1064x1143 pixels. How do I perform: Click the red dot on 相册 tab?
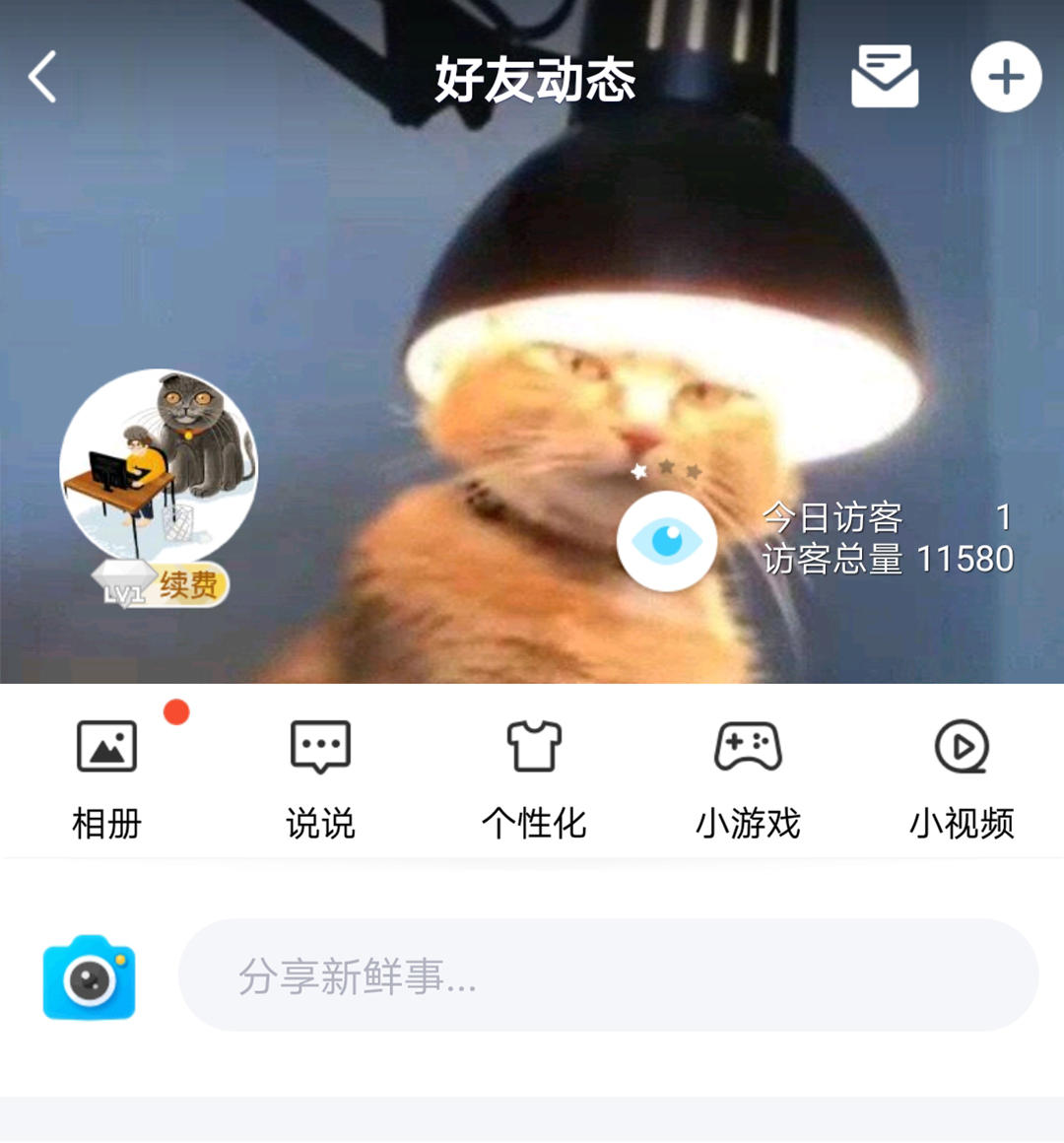[177, 712]
